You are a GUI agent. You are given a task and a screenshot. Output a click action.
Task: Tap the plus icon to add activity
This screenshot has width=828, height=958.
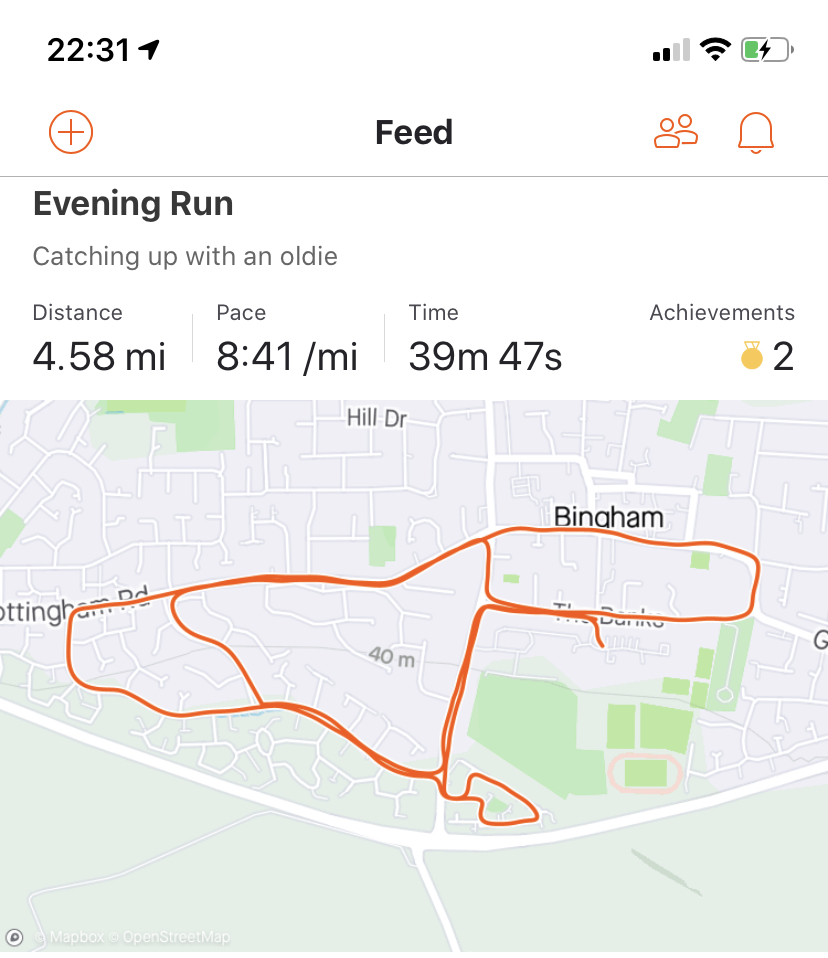pyautogui.click(x=71, y=132)
